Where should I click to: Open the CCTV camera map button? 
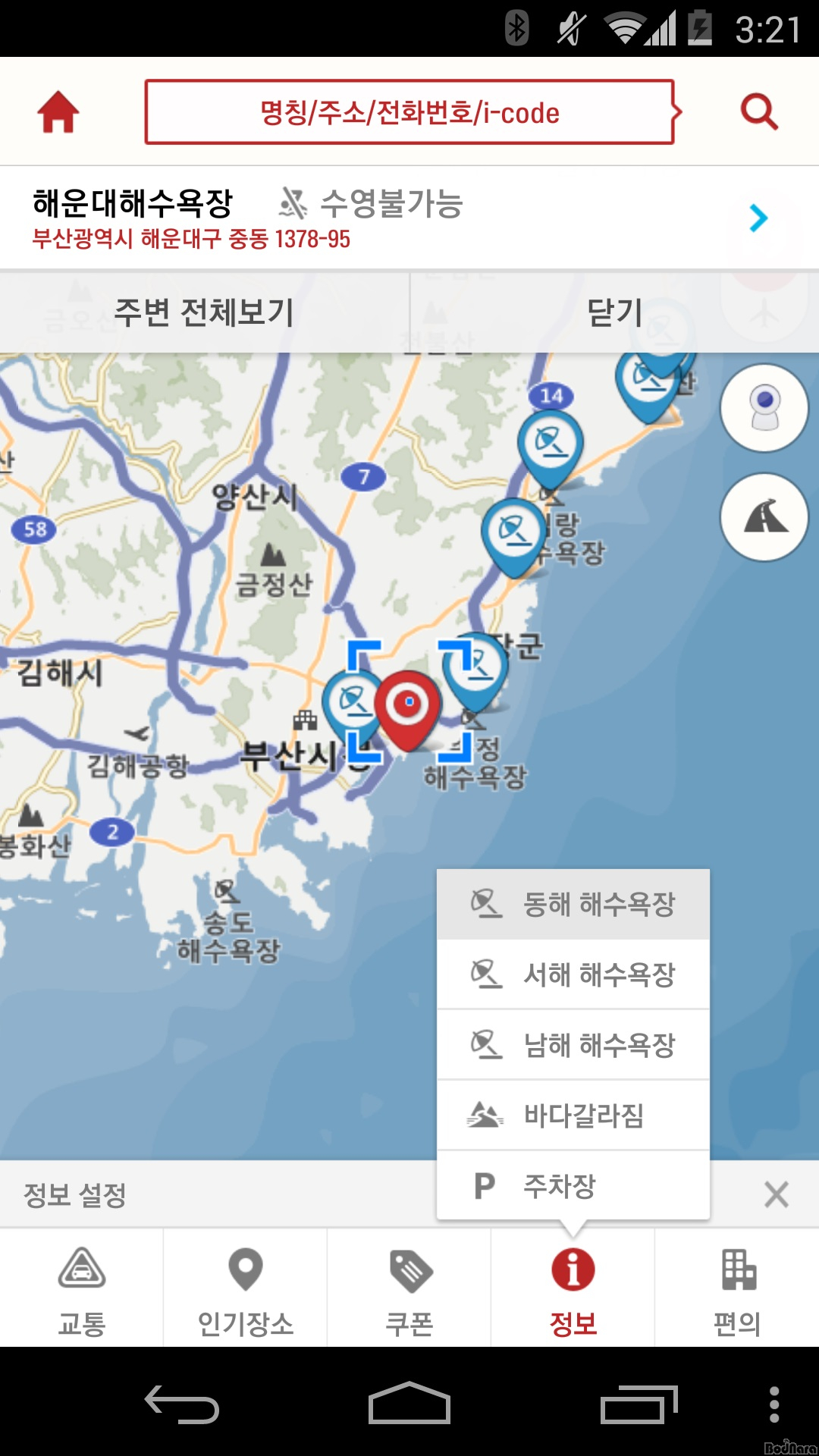(x=764, y=408)
